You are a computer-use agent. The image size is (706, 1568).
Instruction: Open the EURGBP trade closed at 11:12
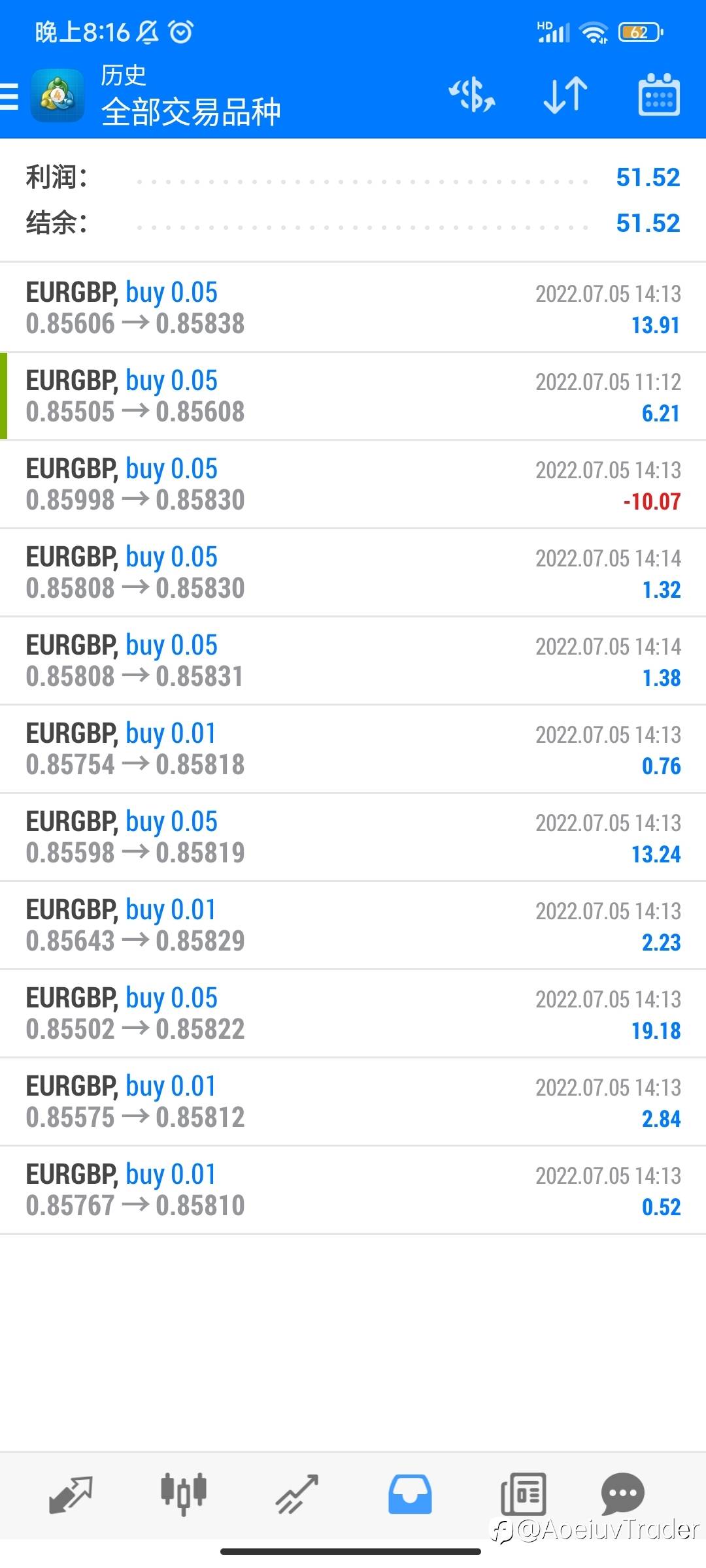click(x=353, y=396)
